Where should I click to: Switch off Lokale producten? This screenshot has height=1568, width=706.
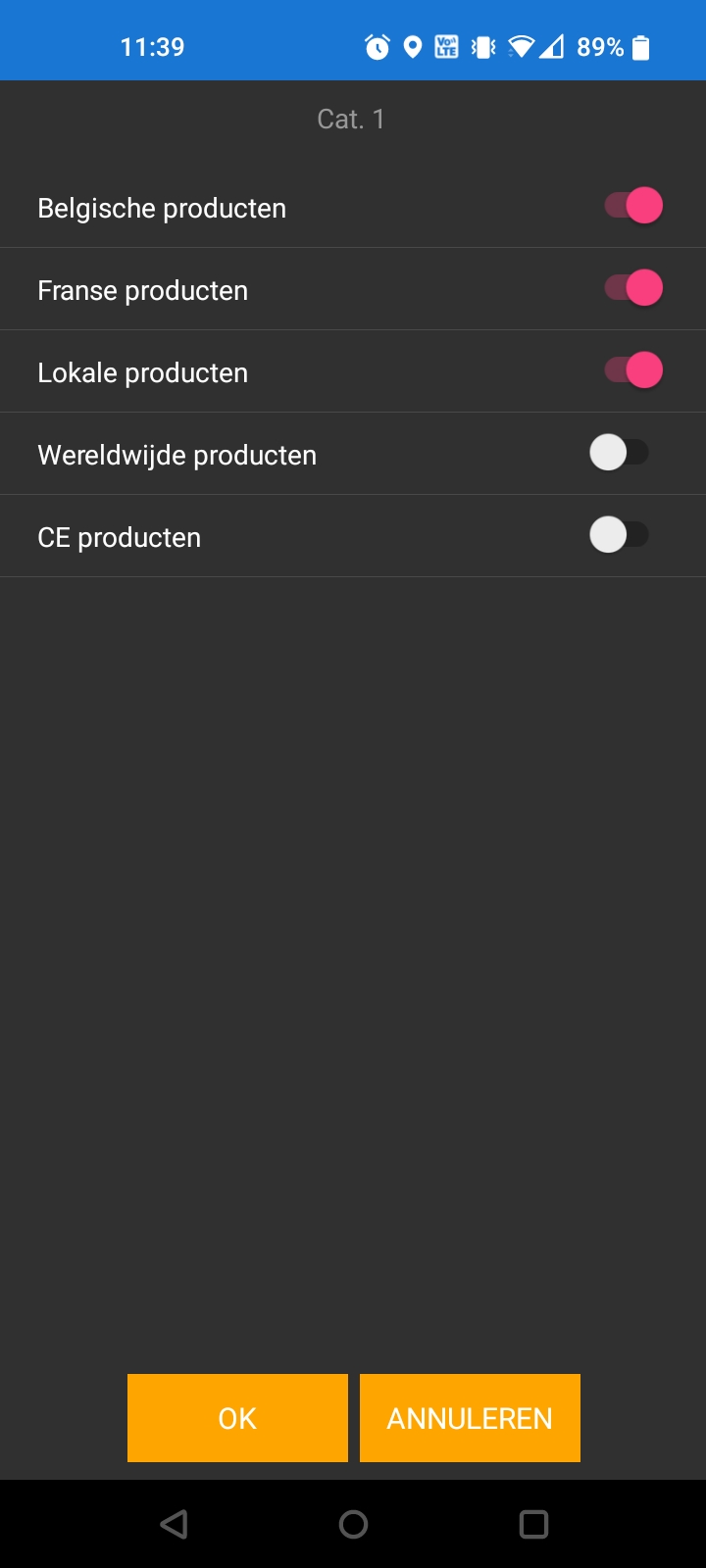coord(633,370)
